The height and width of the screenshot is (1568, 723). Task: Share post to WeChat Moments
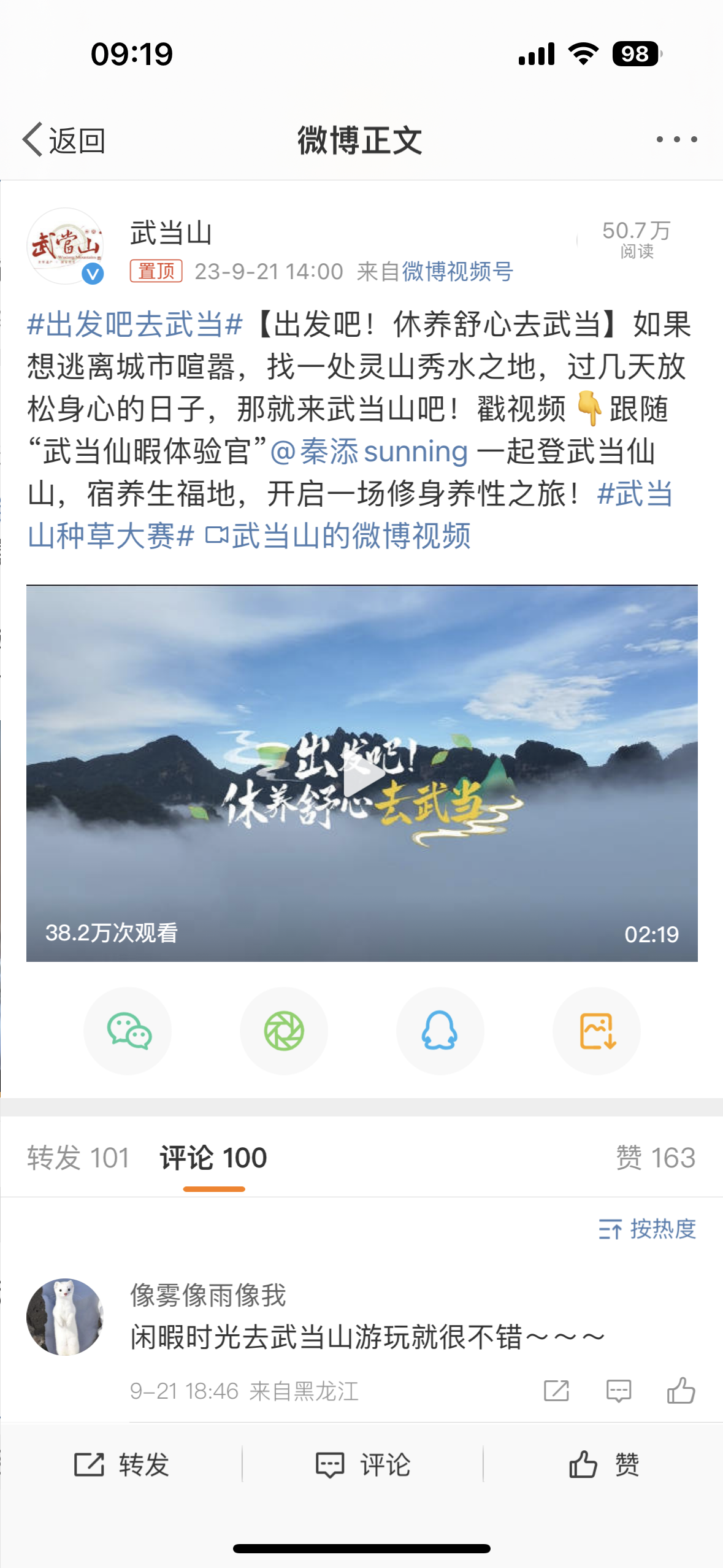(284, 1031)
